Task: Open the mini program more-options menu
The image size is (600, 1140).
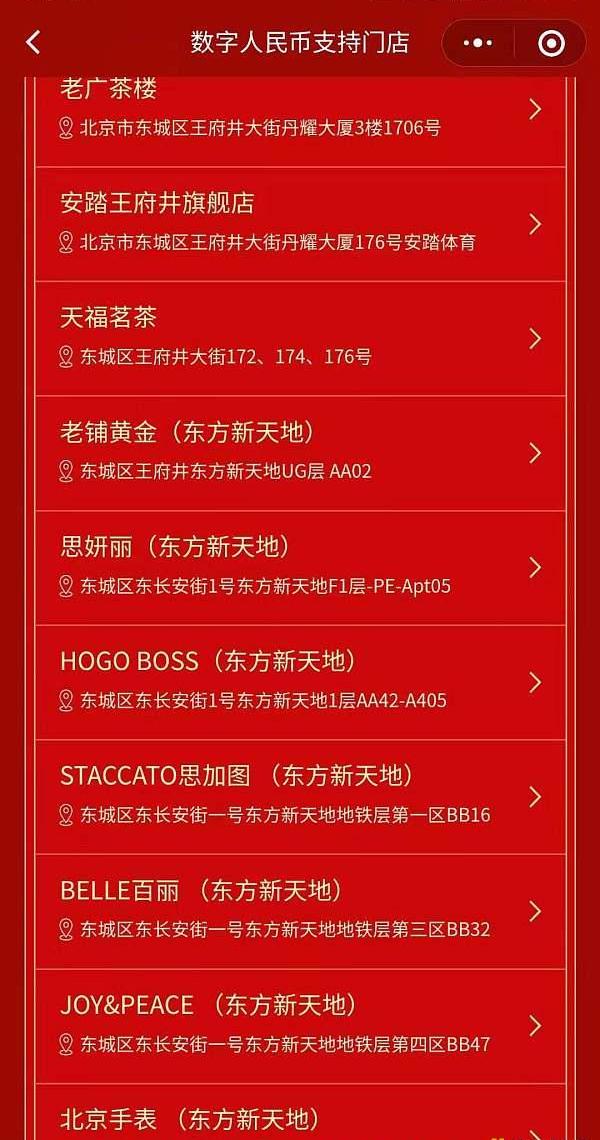Action: pos(479,43)
